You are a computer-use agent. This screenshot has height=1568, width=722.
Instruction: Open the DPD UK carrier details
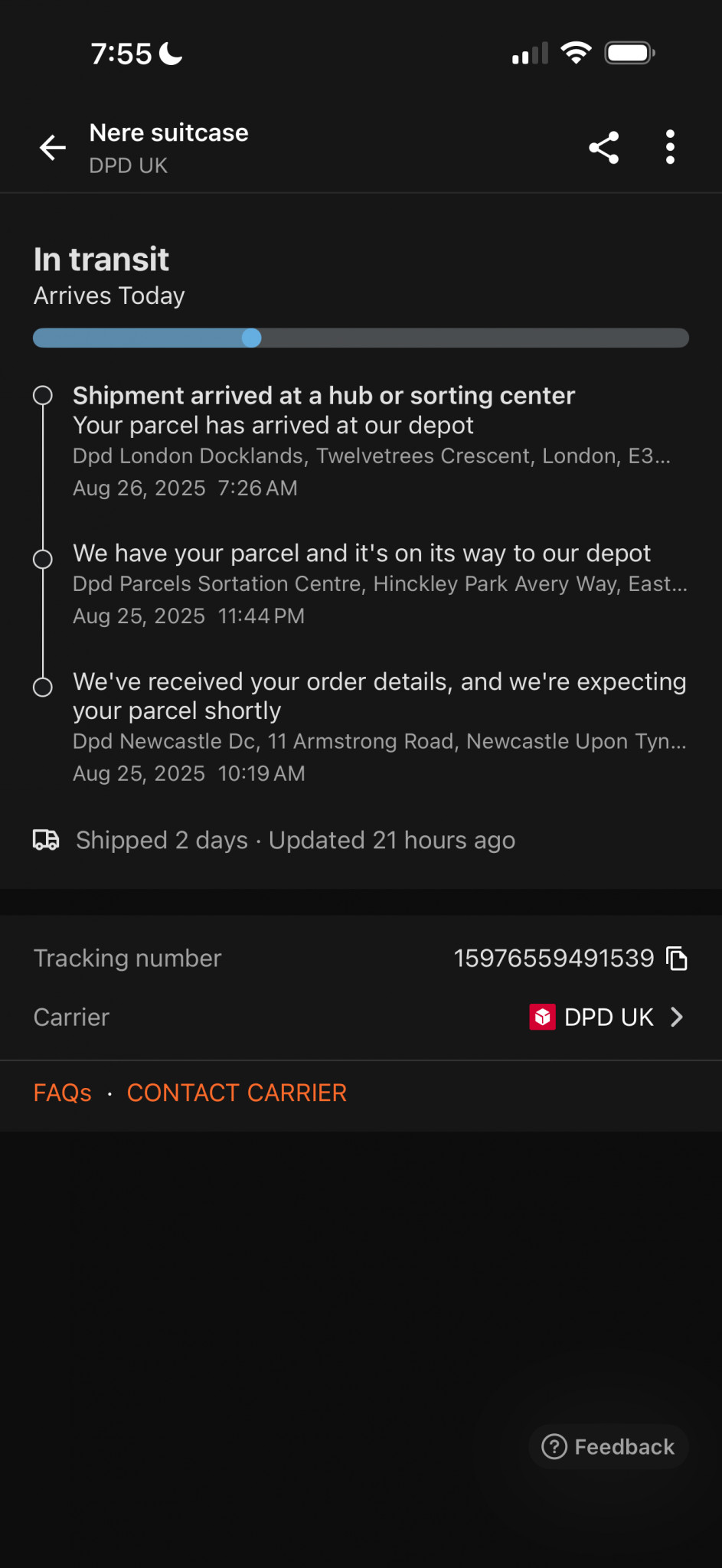(607, 1017)
